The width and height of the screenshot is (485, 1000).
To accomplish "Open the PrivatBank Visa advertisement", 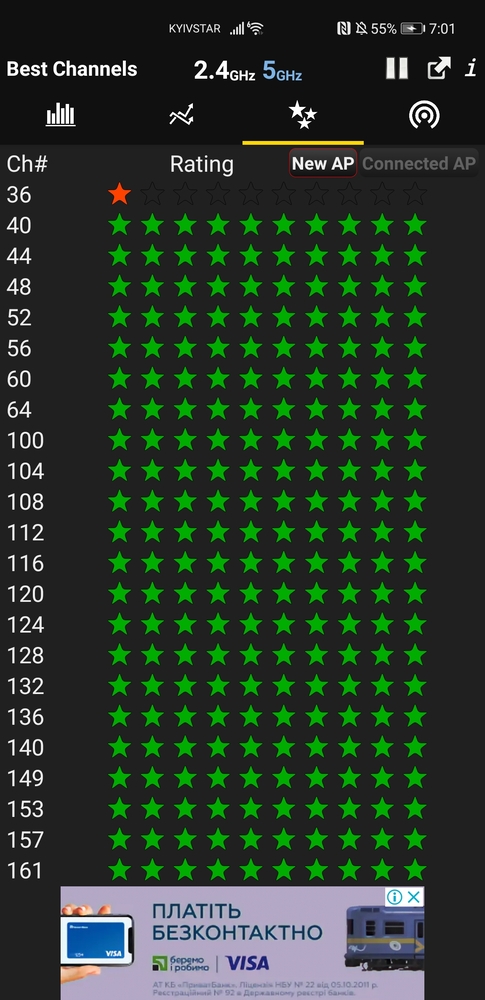I will [242, 943].
